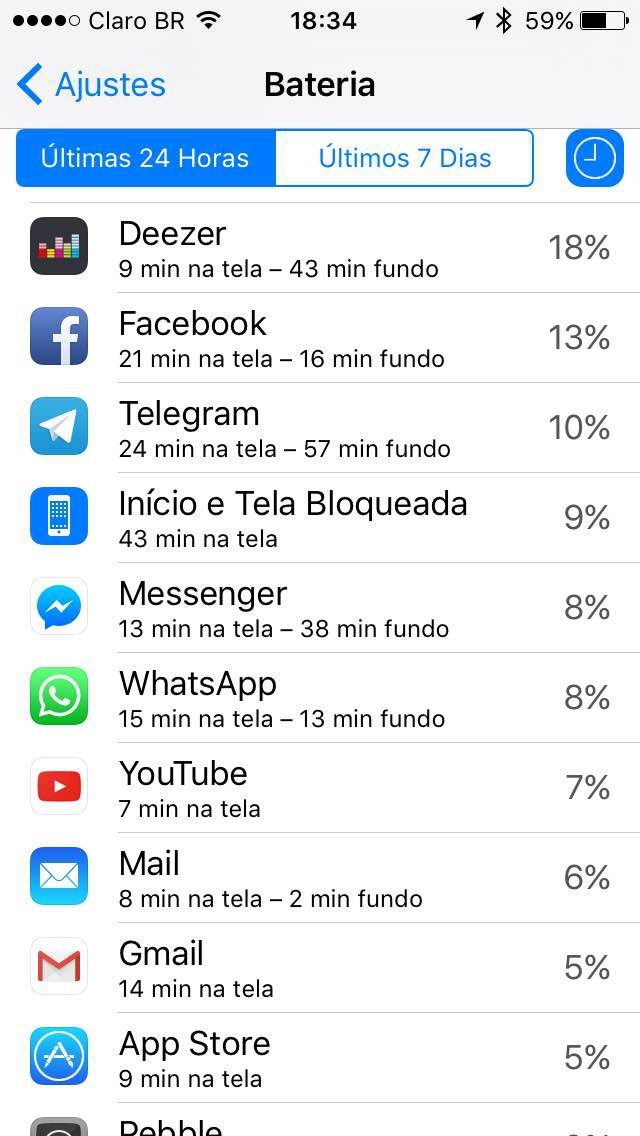Switch to Últimos 7 Dias

click(404, 158)
